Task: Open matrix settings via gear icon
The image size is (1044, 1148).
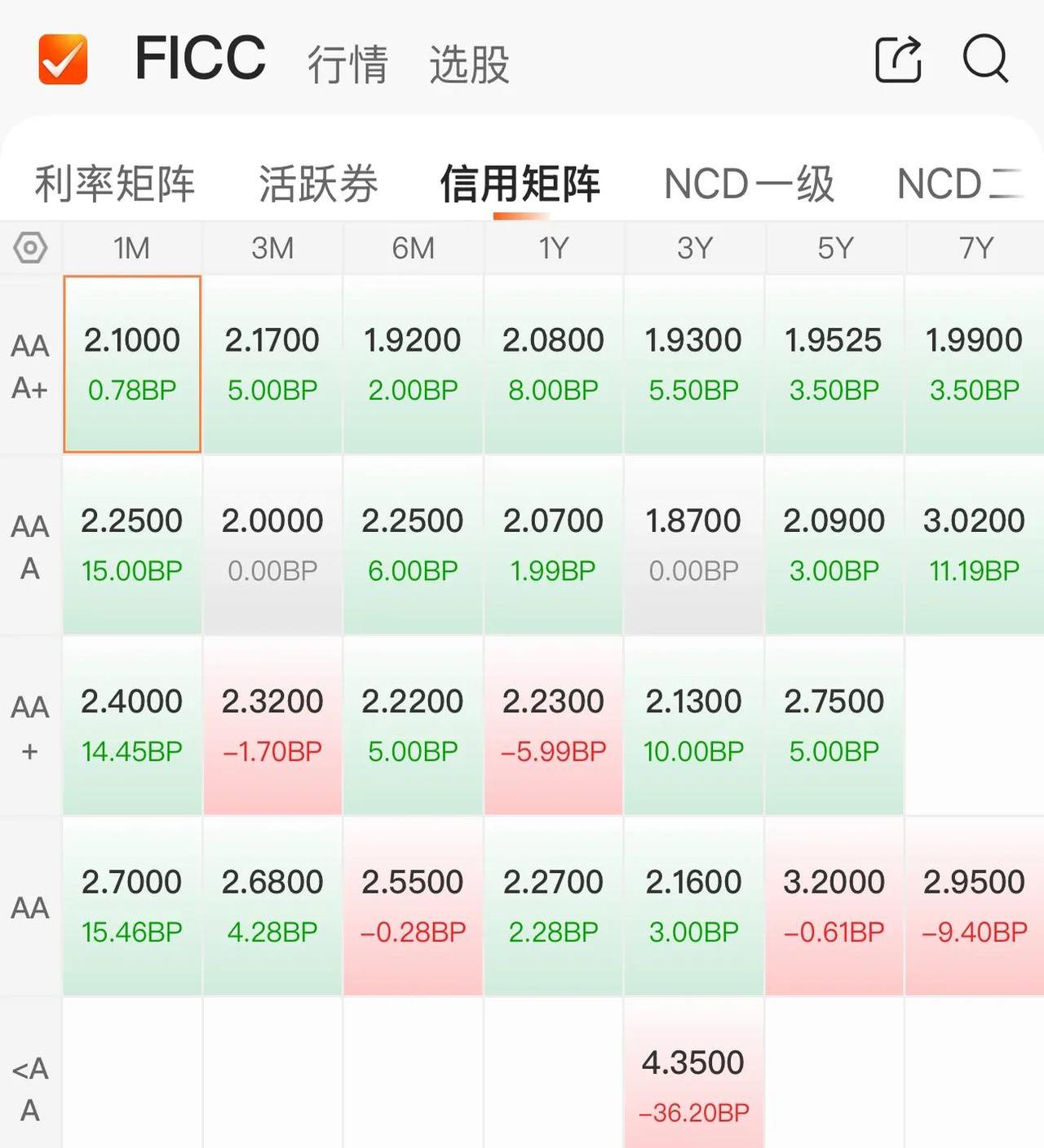Action: coord(30,247)
